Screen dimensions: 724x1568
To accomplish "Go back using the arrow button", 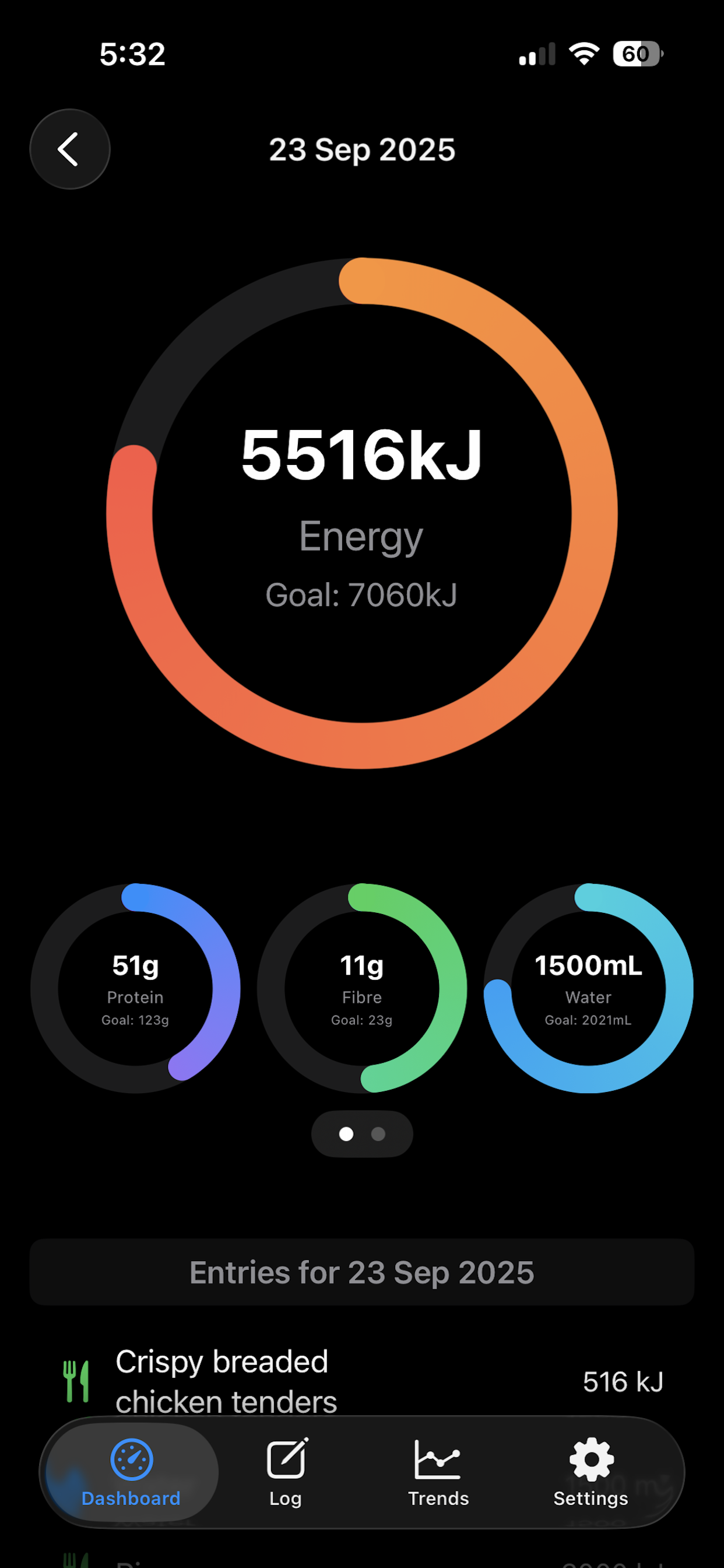I will (x=69, y=149).
